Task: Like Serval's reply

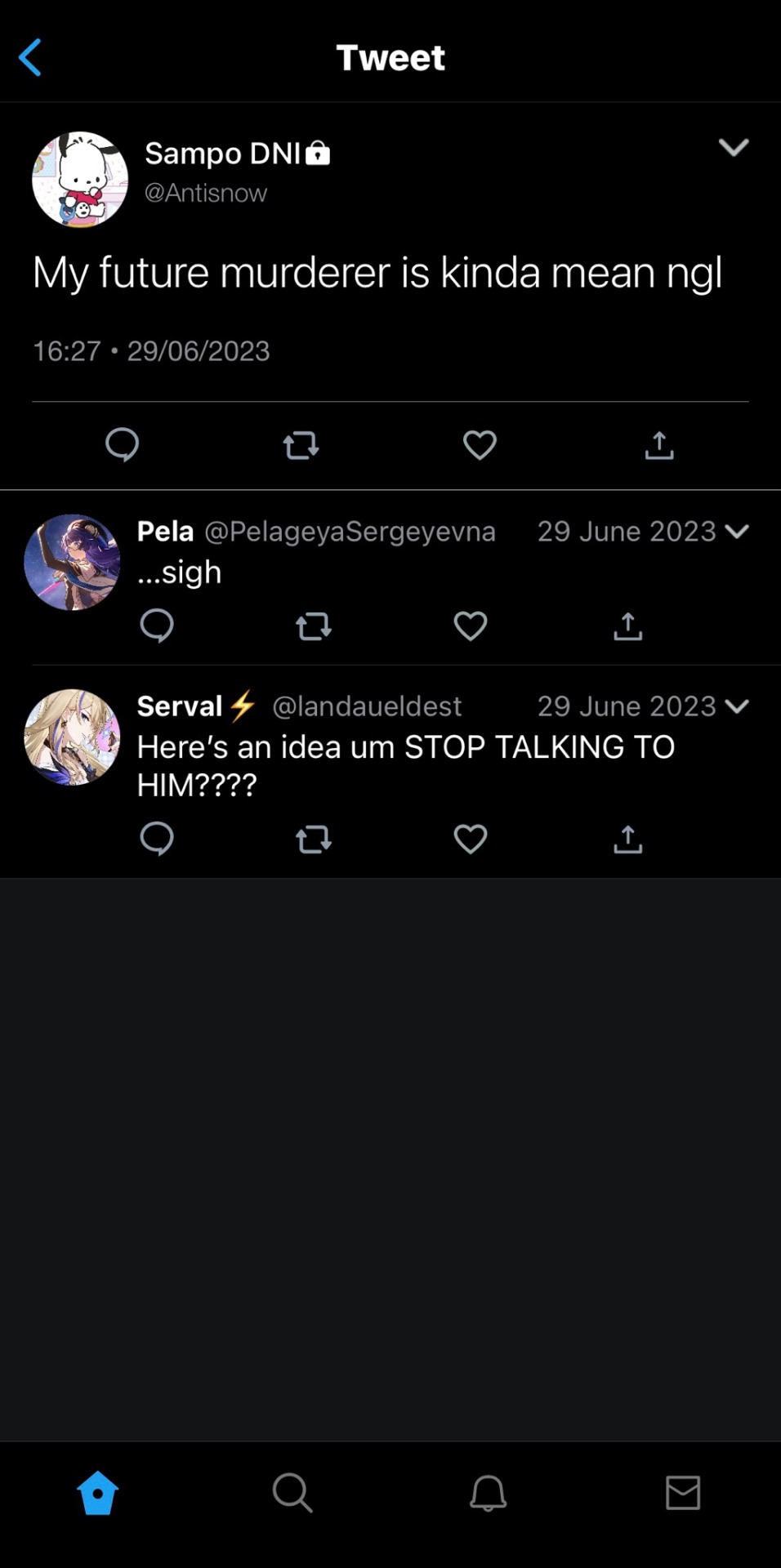Action: [471, 839]
